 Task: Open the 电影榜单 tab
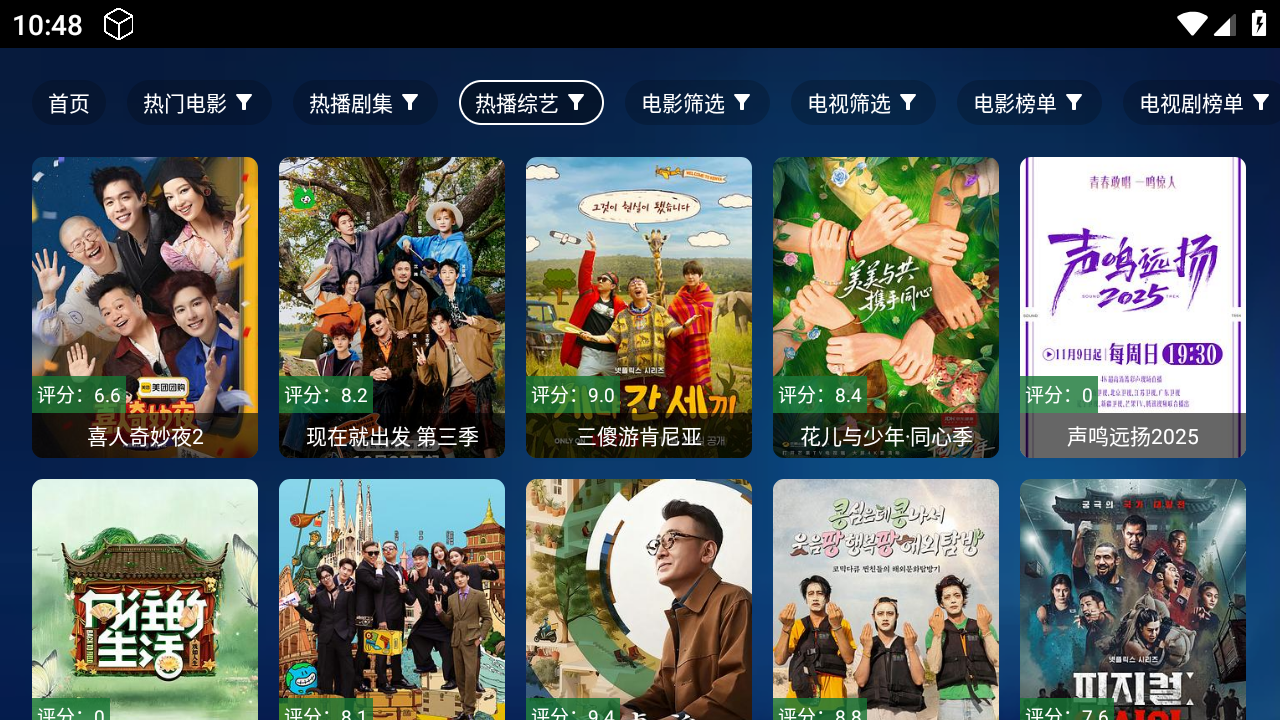point(1029,103)
